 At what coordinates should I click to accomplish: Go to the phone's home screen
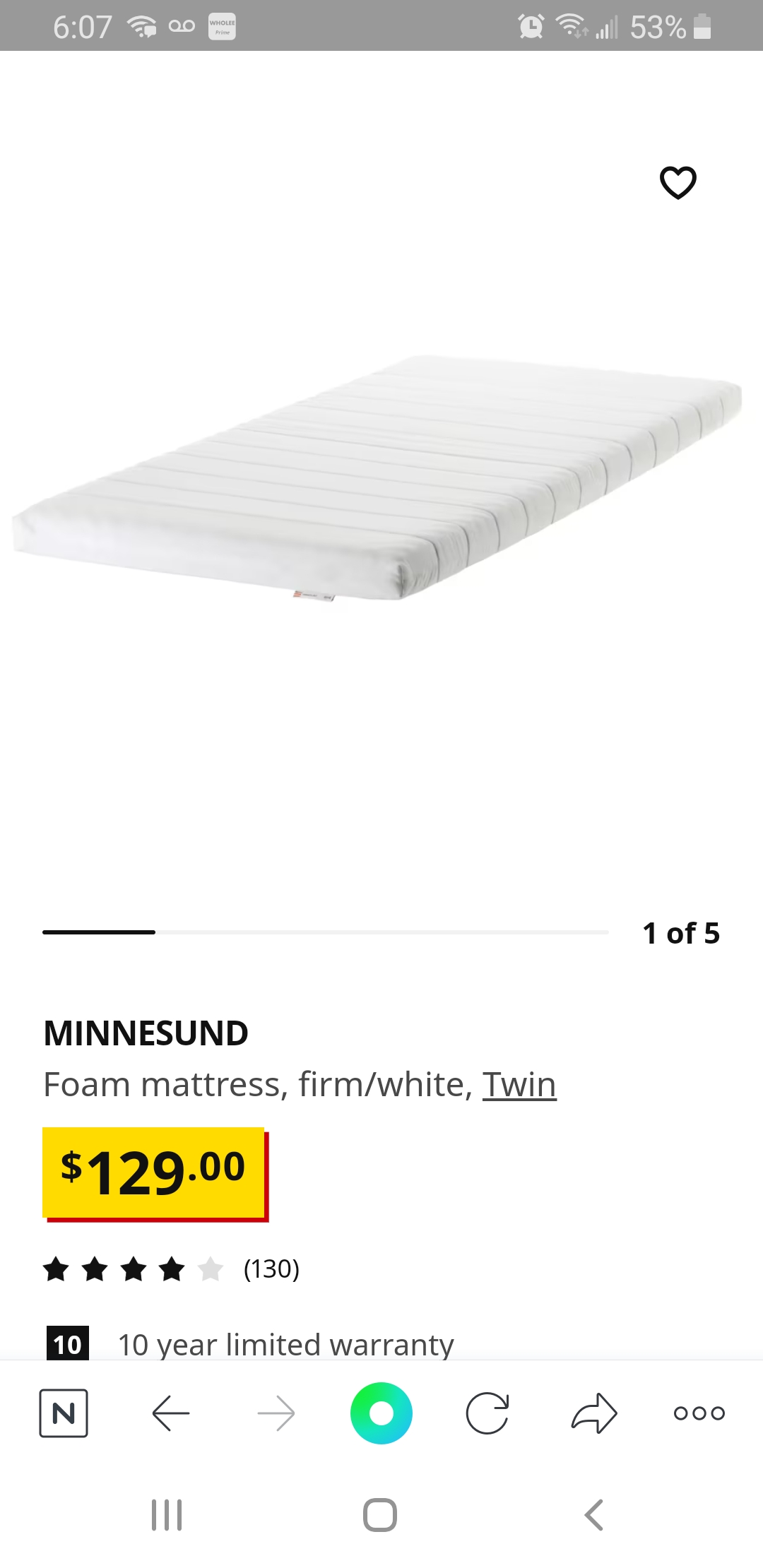click(x=380, y=1515)
